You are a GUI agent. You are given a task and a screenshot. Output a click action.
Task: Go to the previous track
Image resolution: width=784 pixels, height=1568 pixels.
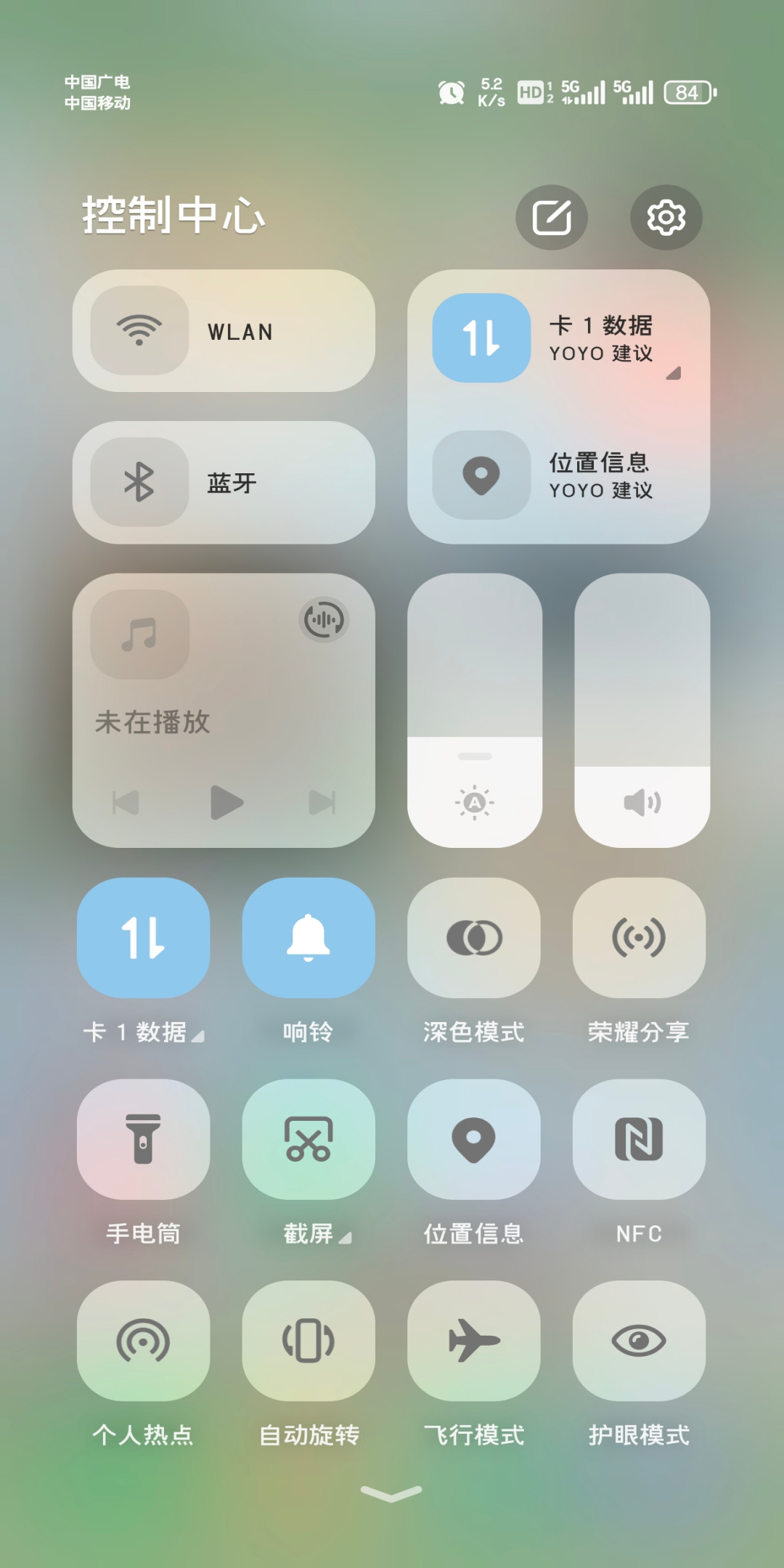click(126, 802)
